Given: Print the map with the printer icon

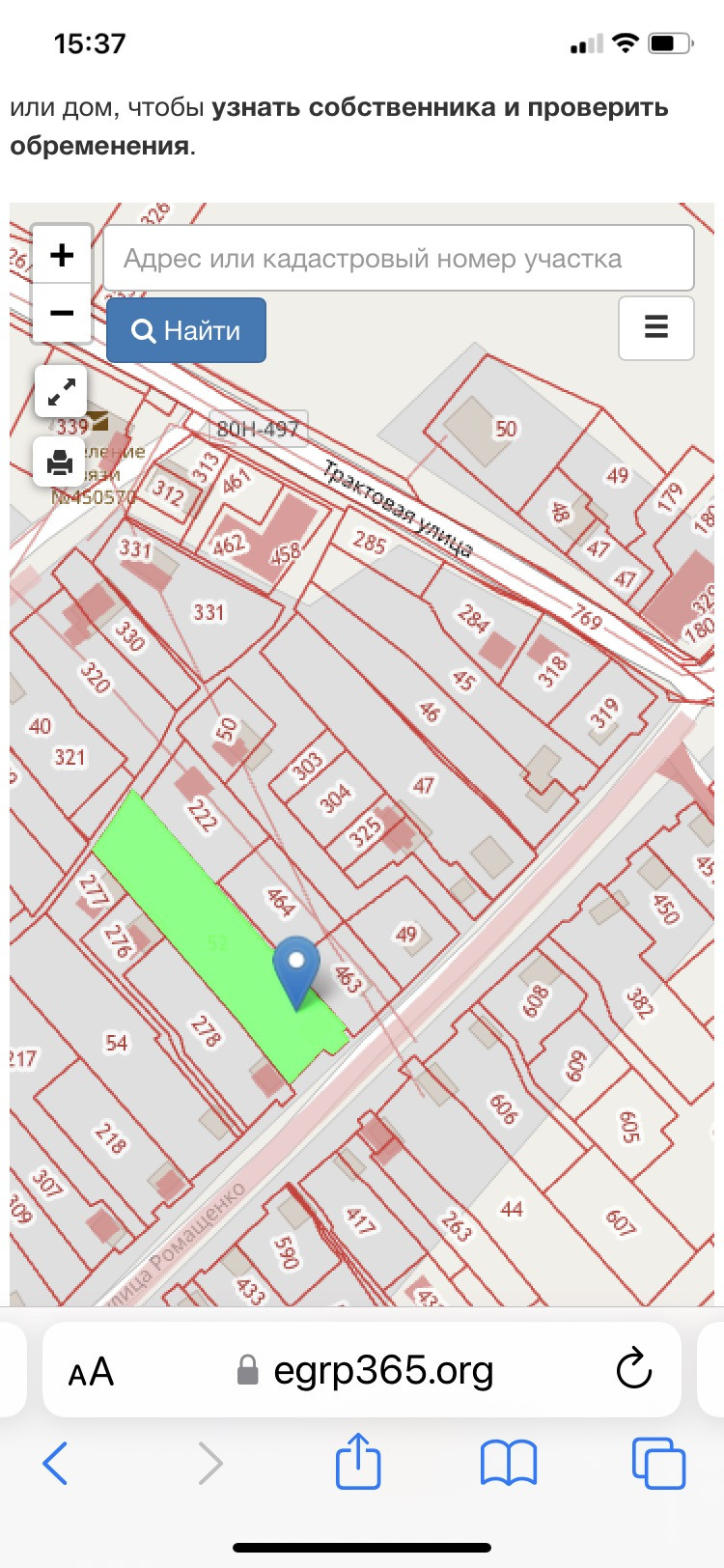Looking at the screenshot, I should 61,462.
